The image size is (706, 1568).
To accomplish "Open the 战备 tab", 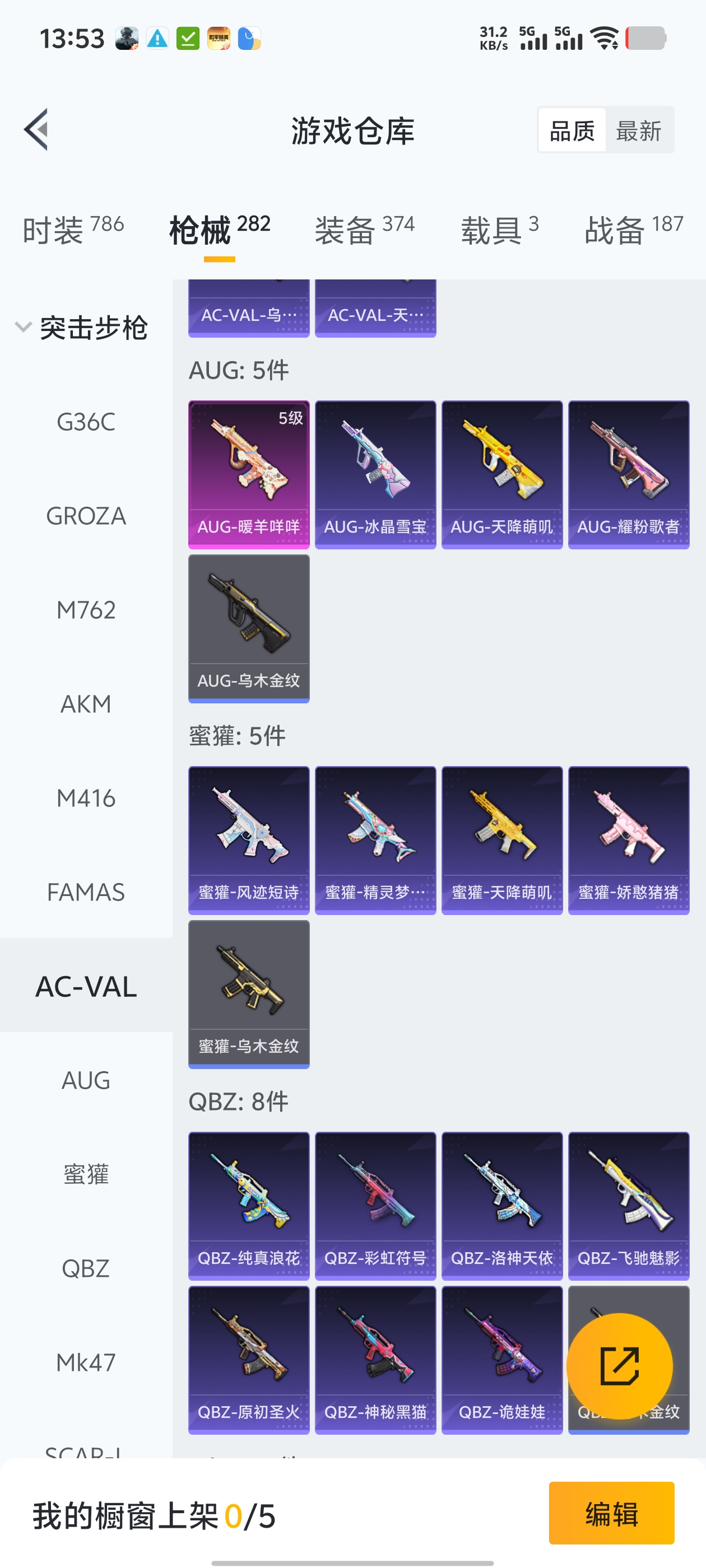I will (634, 230).
